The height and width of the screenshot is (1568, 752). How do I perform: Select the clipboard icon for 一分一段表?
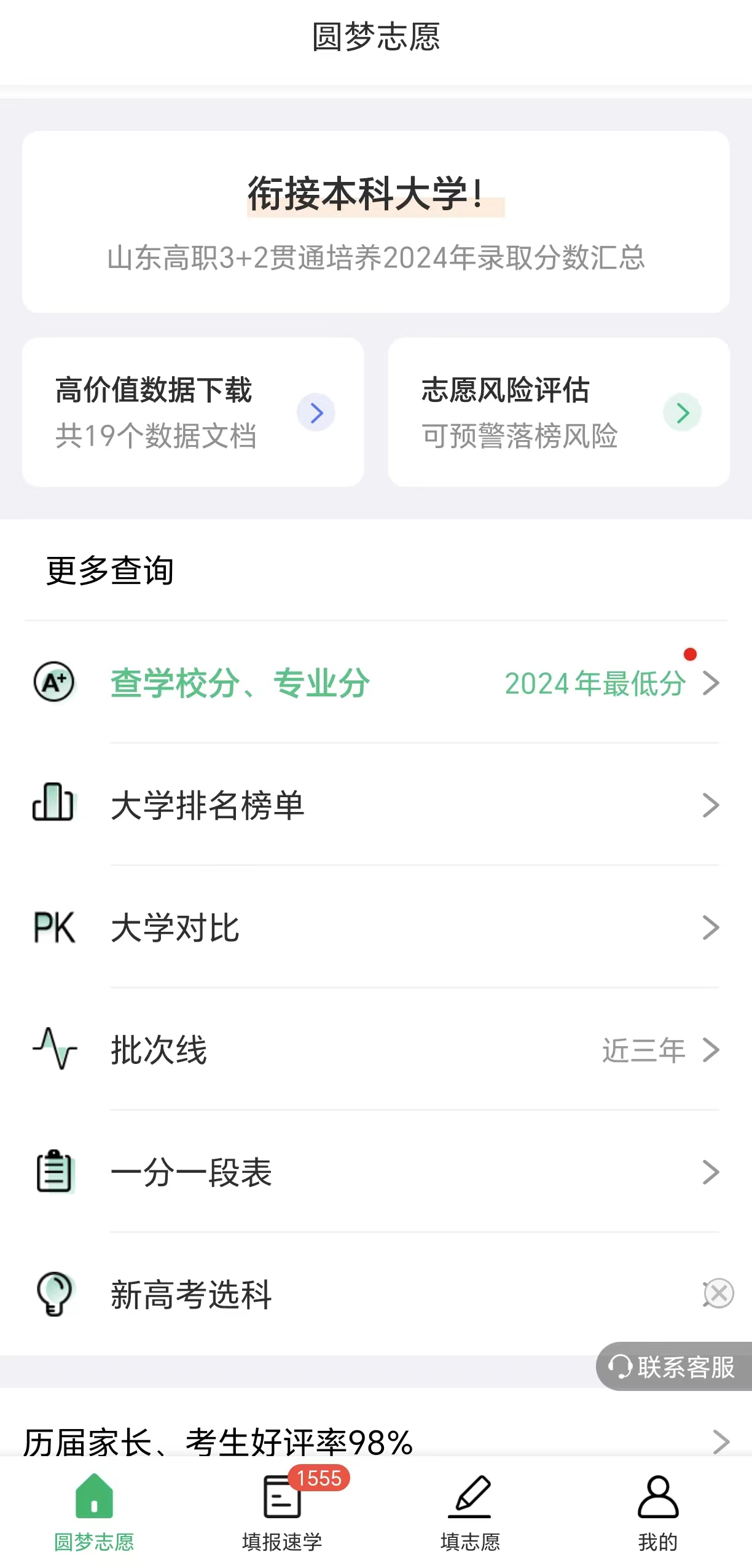[x=54, y=1173]
